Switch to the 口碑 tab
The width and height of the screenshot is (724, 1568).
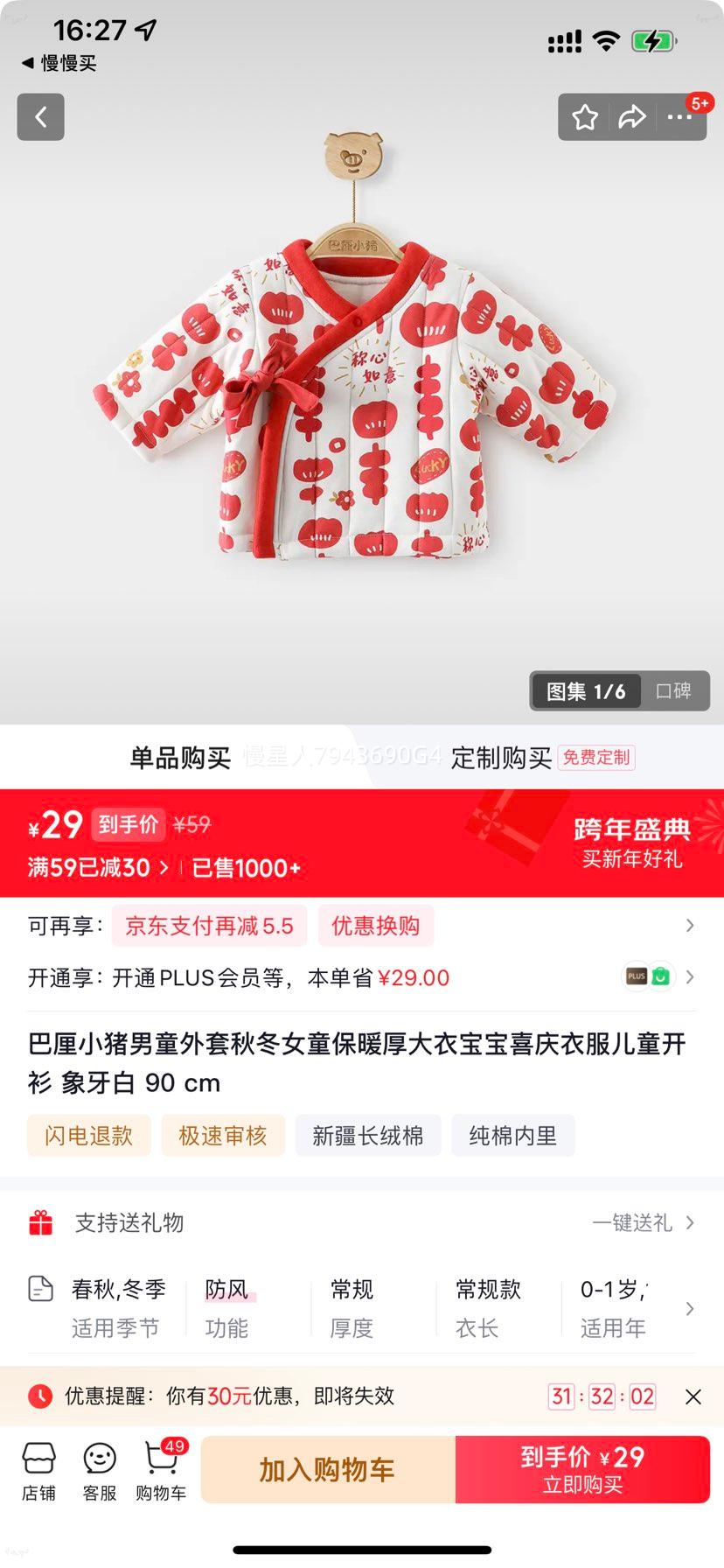[674, 690]
